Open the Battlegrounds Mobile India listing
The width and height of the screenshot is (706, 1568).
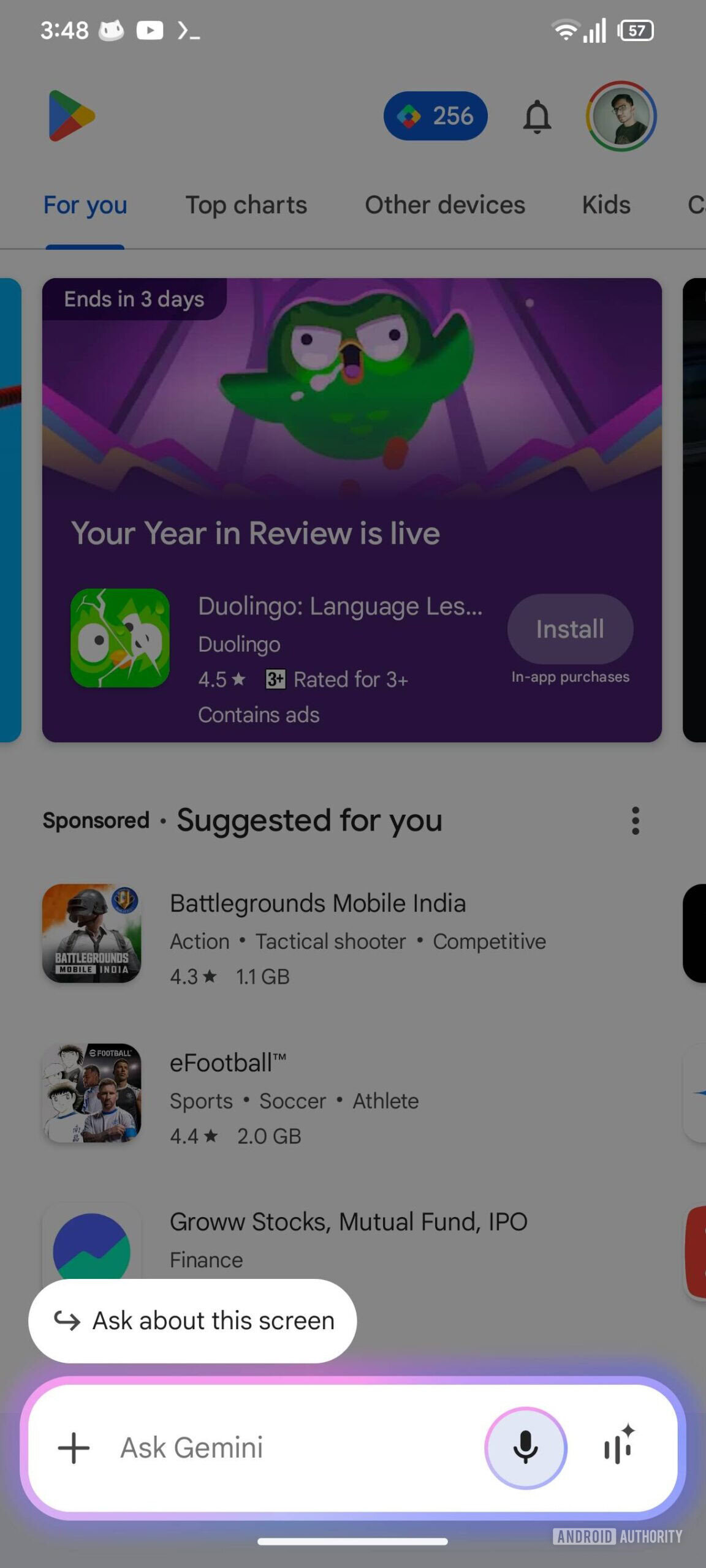pos(317,933)
